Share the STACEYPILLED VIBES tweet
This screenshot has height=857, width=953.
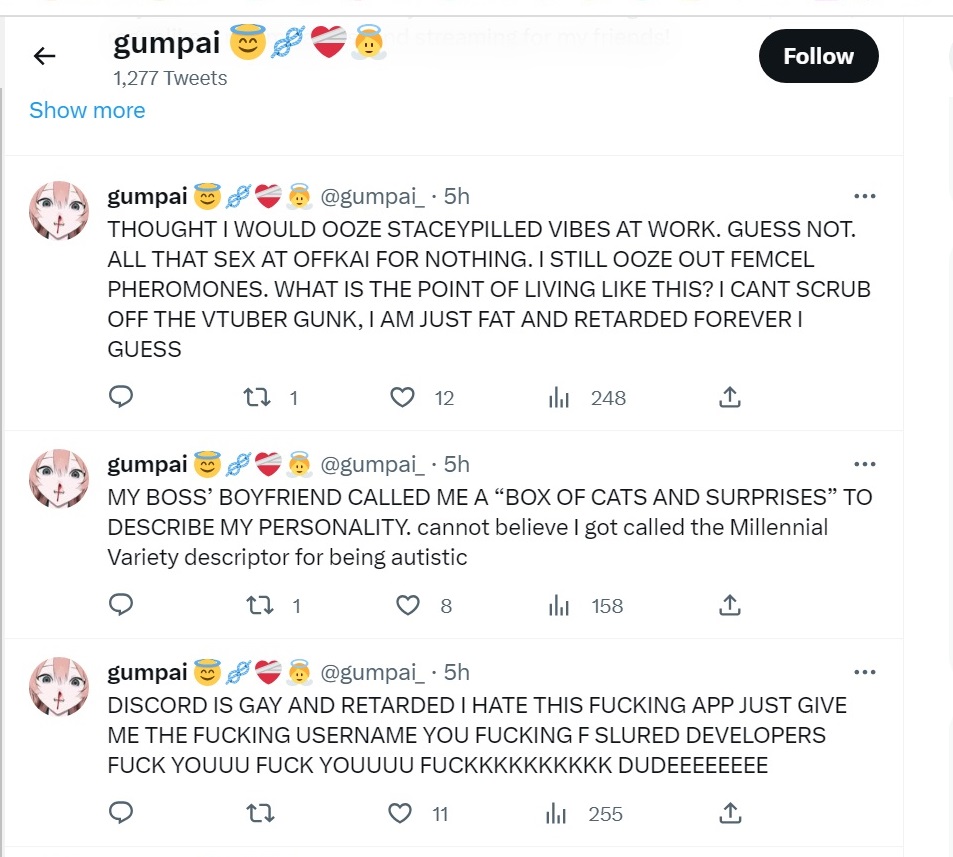(x=730, y=398)
